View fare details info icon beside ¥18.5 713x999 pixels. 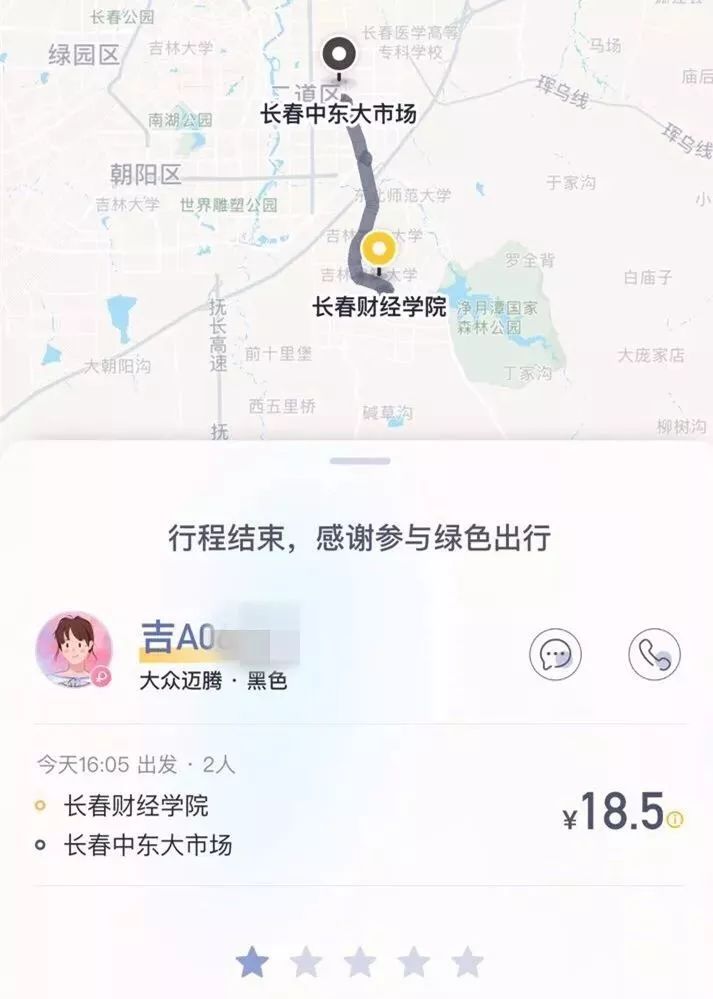(676, 820)
